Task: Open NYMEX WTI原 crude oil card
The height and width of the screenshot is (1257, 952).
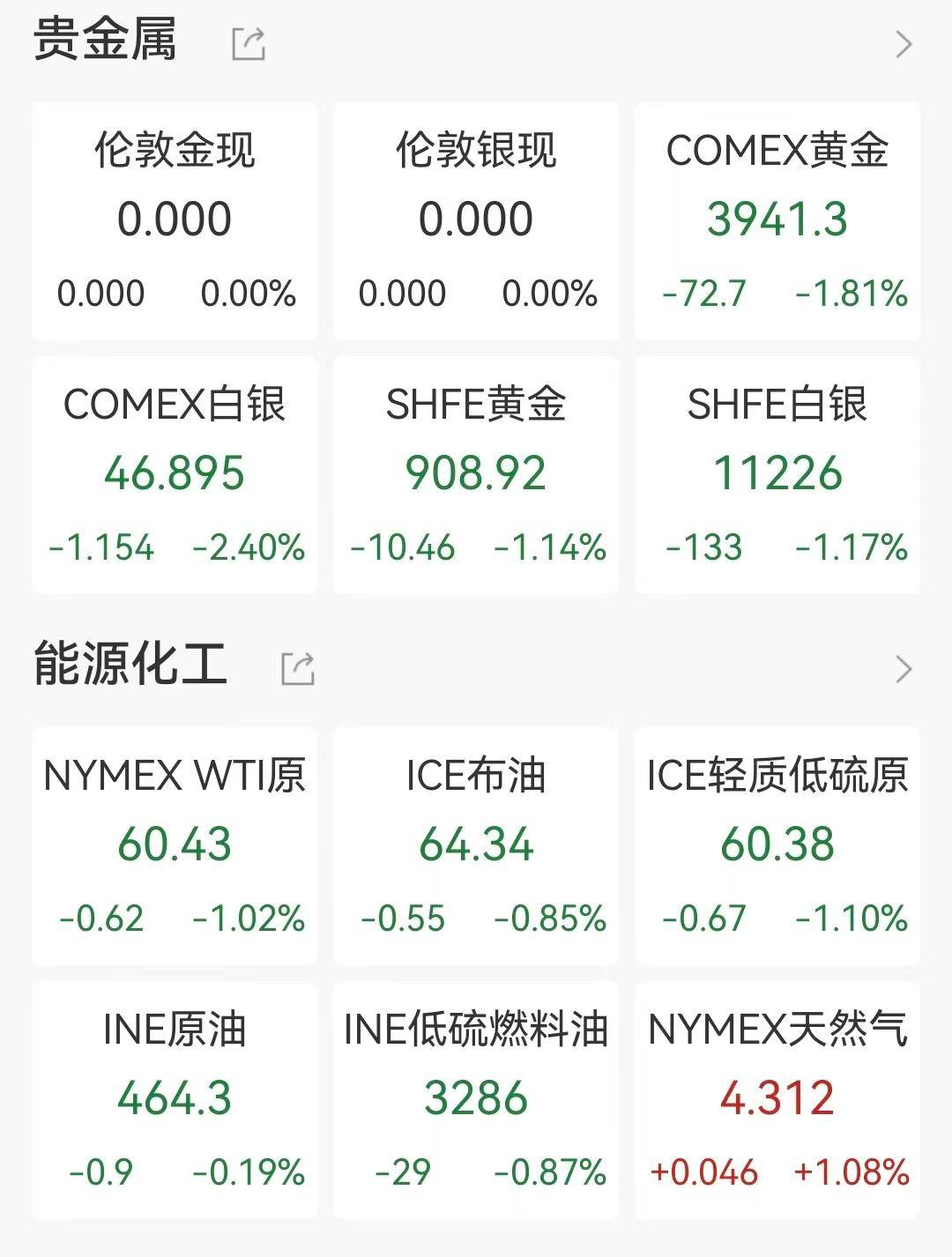Action: [x=174, y=844]
